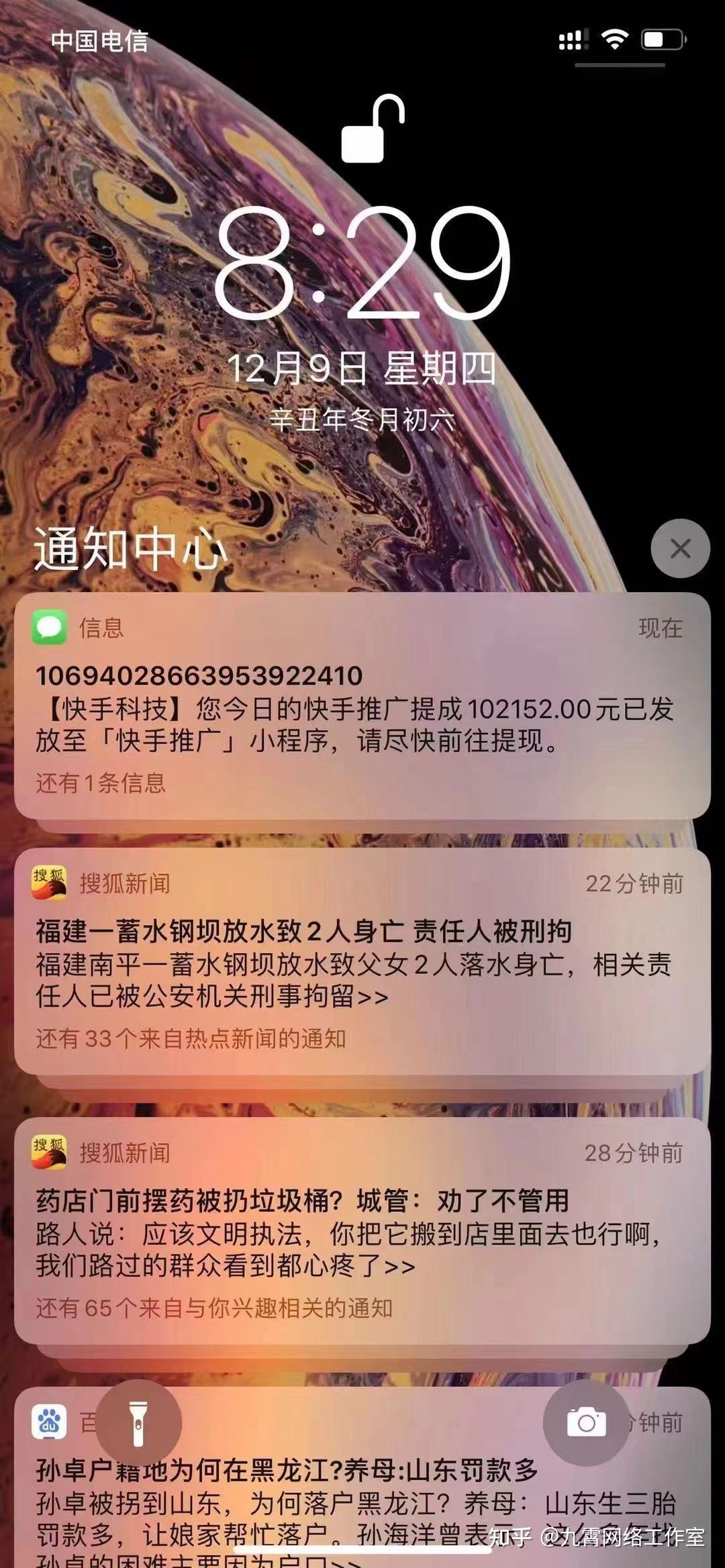The width and height of the screenshot is (725, 1568).
Task: Turn on the flashlight
Action: click(139, 1422)
